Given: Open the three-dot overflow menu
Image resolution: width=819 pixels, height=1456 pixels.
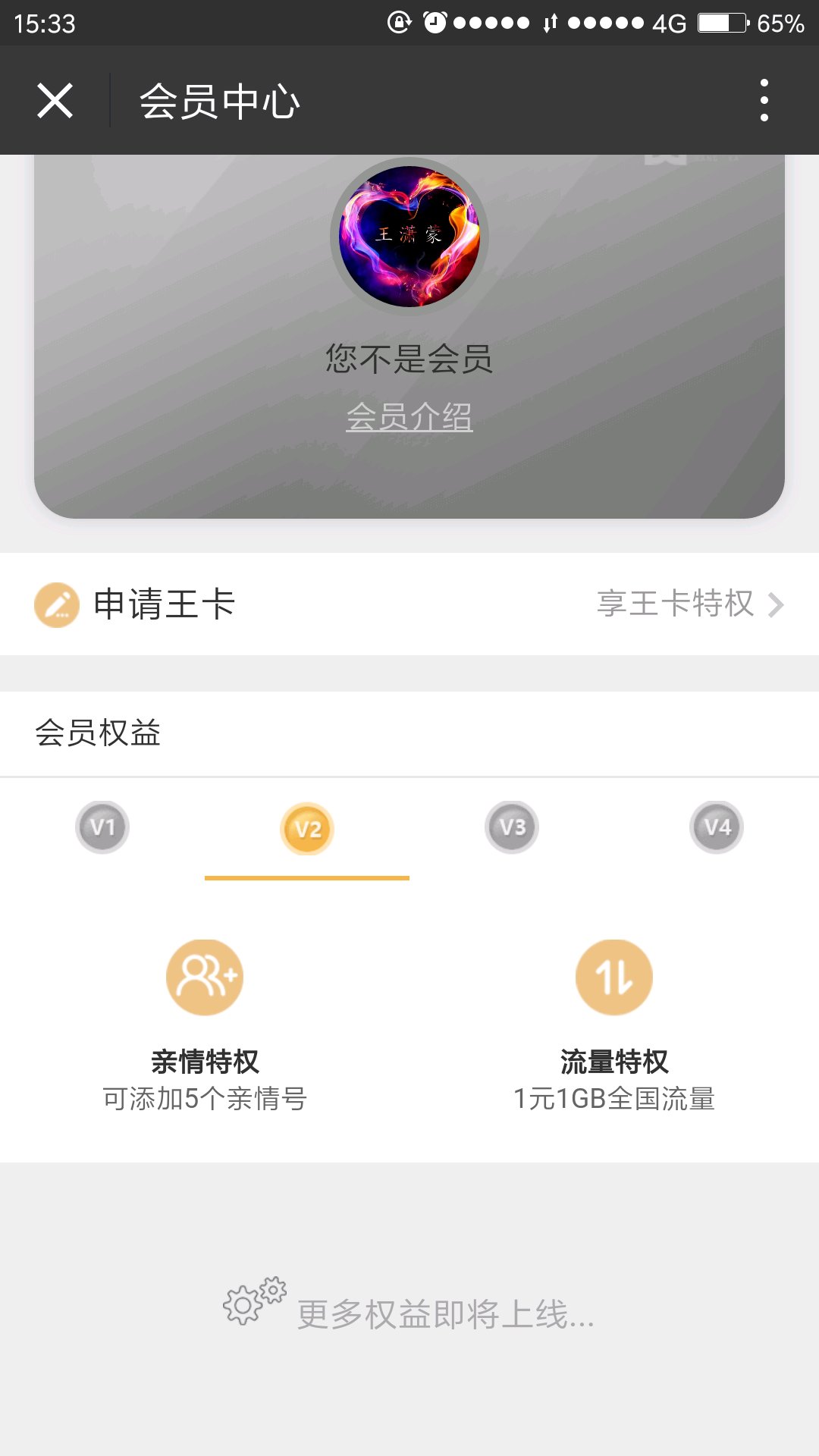Looking at the screenshot, I should (x=764, y=101).
